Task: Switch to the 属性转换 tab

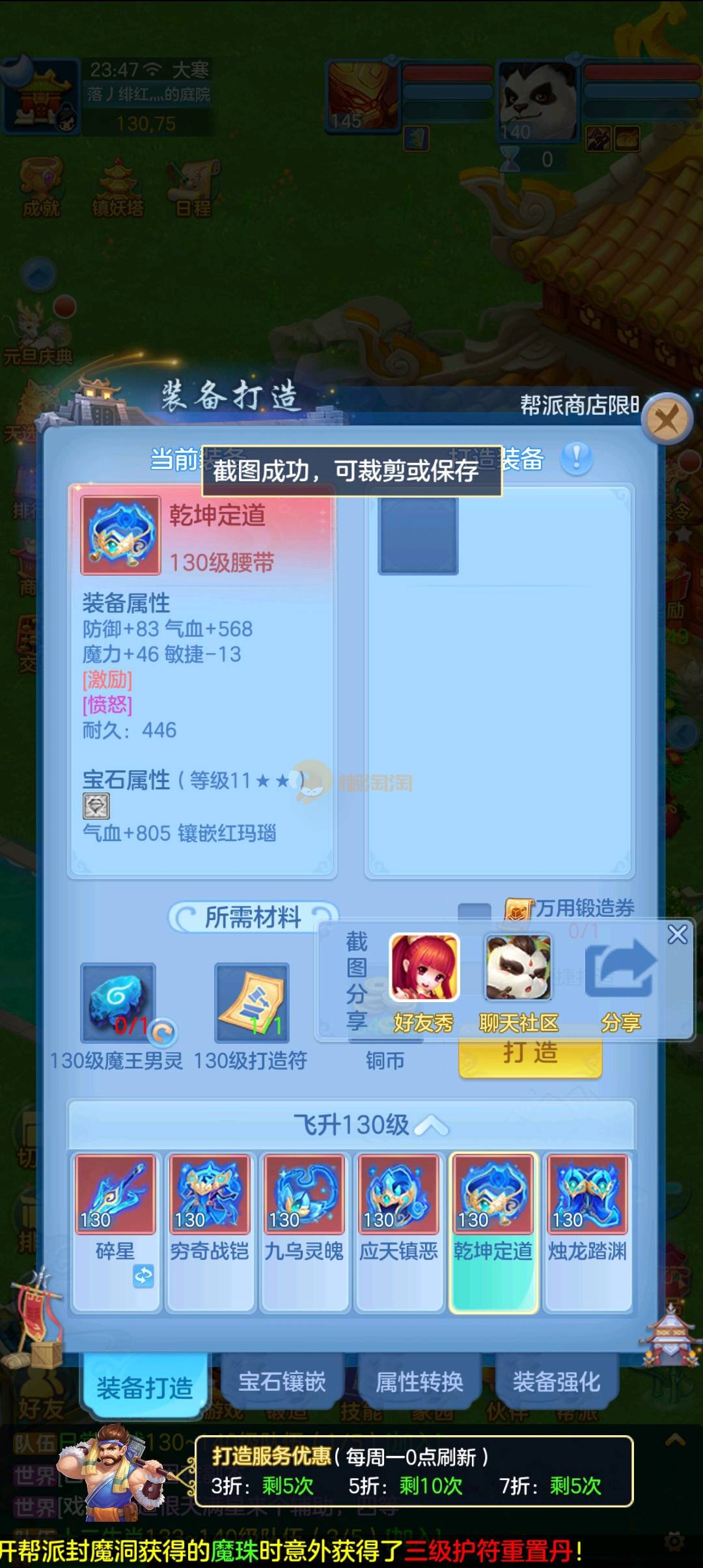Action: click(419, 1381)
